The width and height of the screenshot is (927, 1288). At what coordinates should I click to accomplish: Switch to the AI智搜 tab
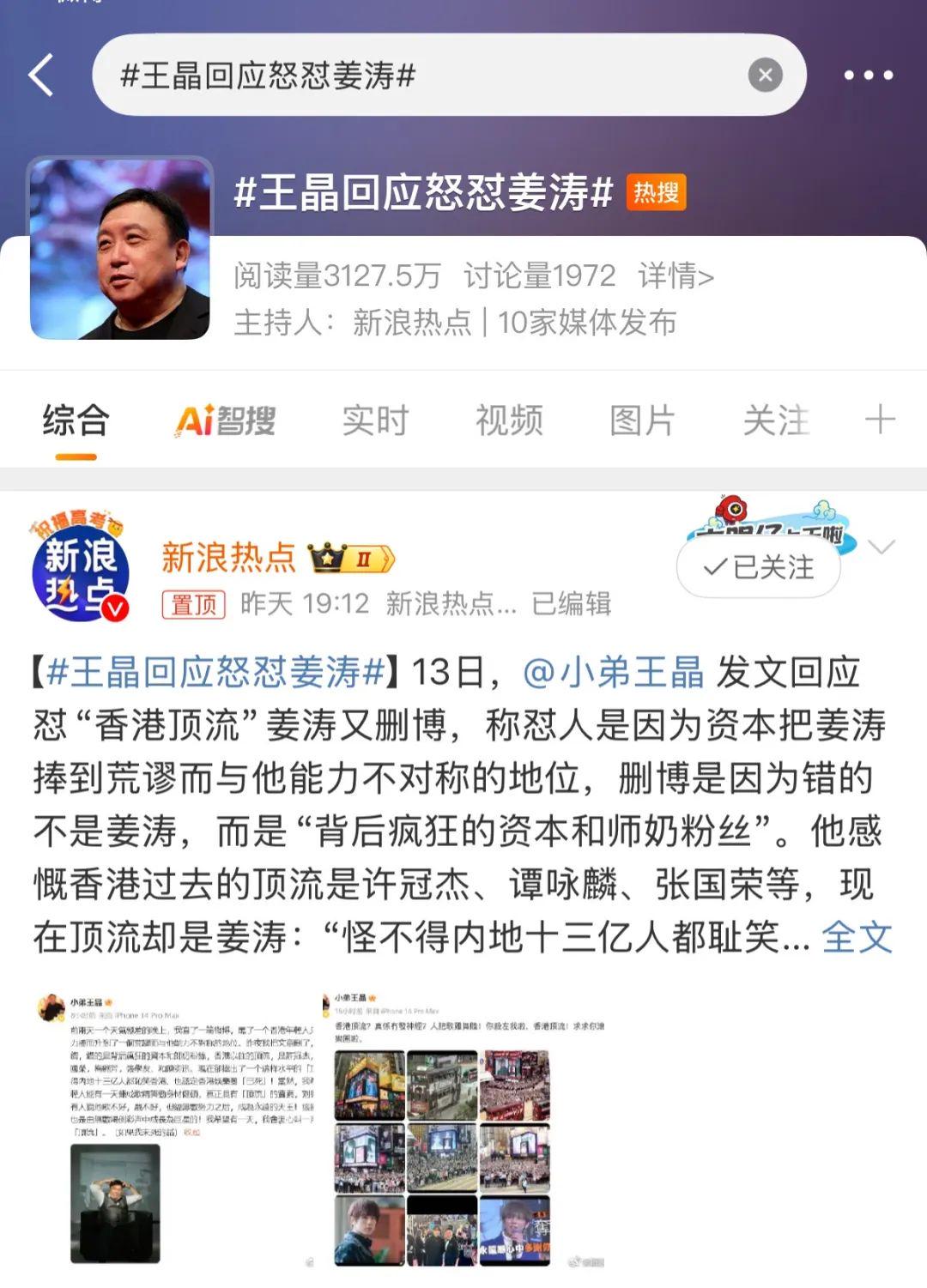coord(225,420)
